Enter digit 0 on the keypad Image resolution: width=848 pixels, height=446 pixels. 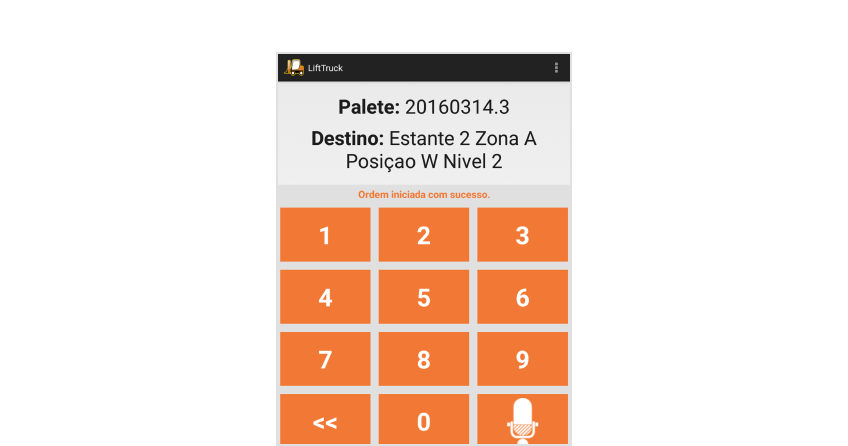(424, 421)
